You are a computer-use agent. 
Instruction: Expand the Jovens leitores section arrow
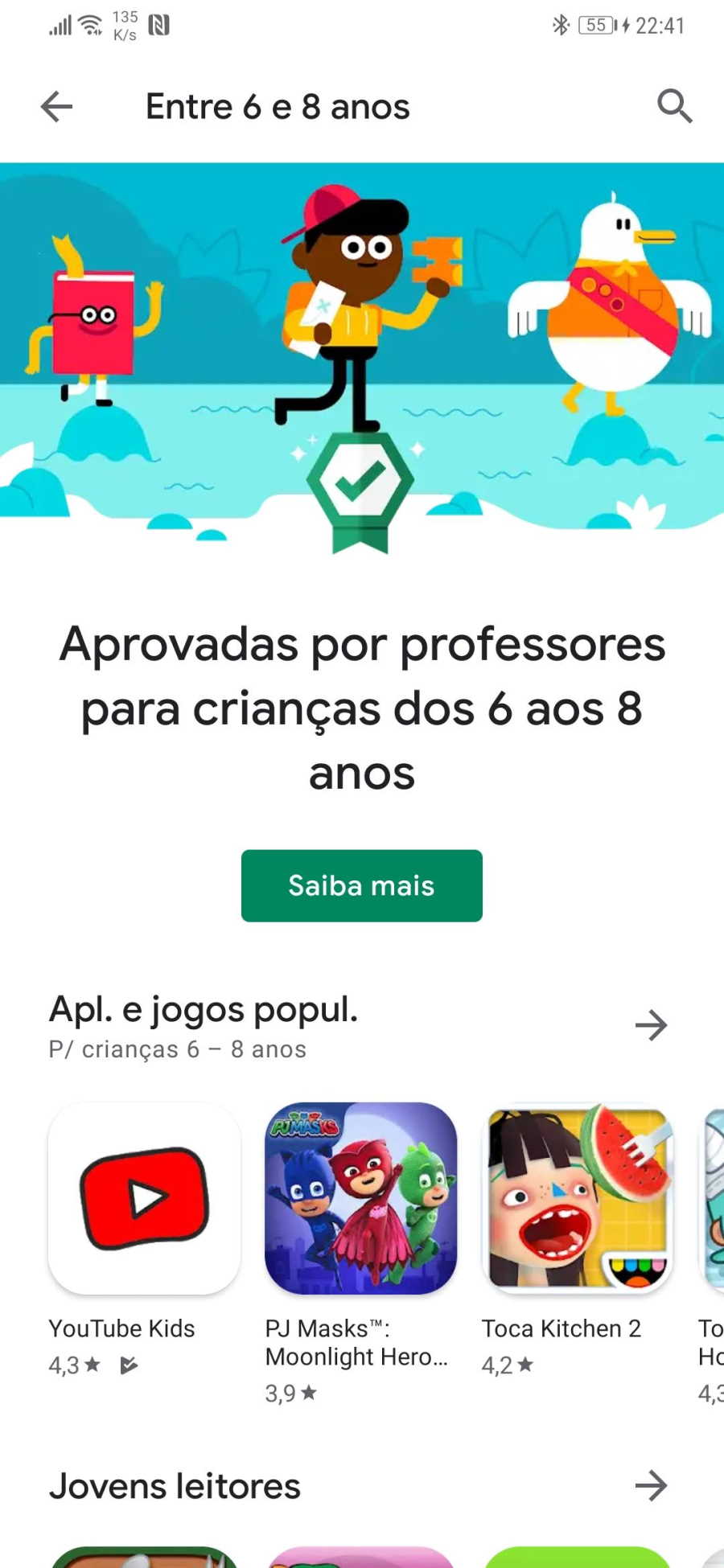652,1486
